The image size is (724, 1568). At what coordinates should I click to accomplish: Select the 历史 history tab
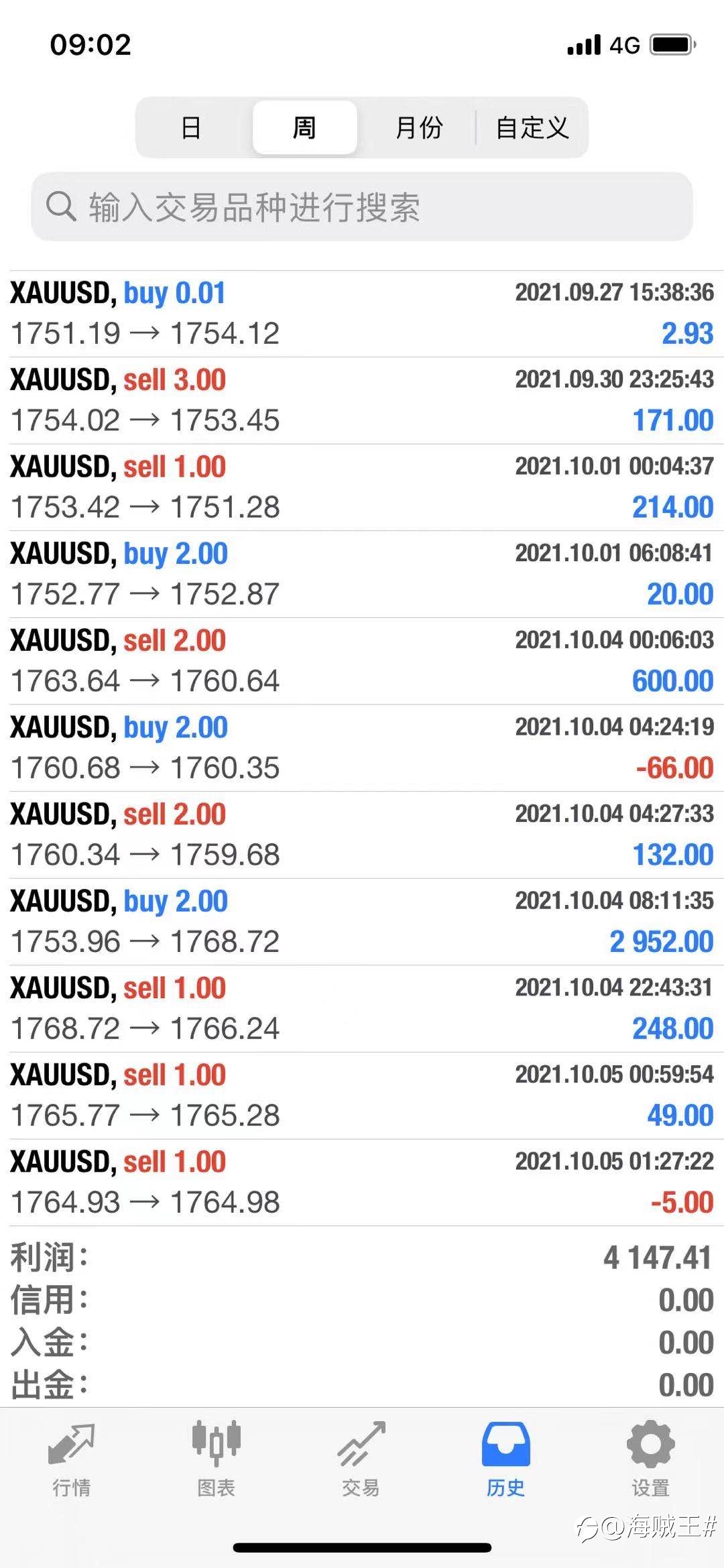(x=506, y=1459)
